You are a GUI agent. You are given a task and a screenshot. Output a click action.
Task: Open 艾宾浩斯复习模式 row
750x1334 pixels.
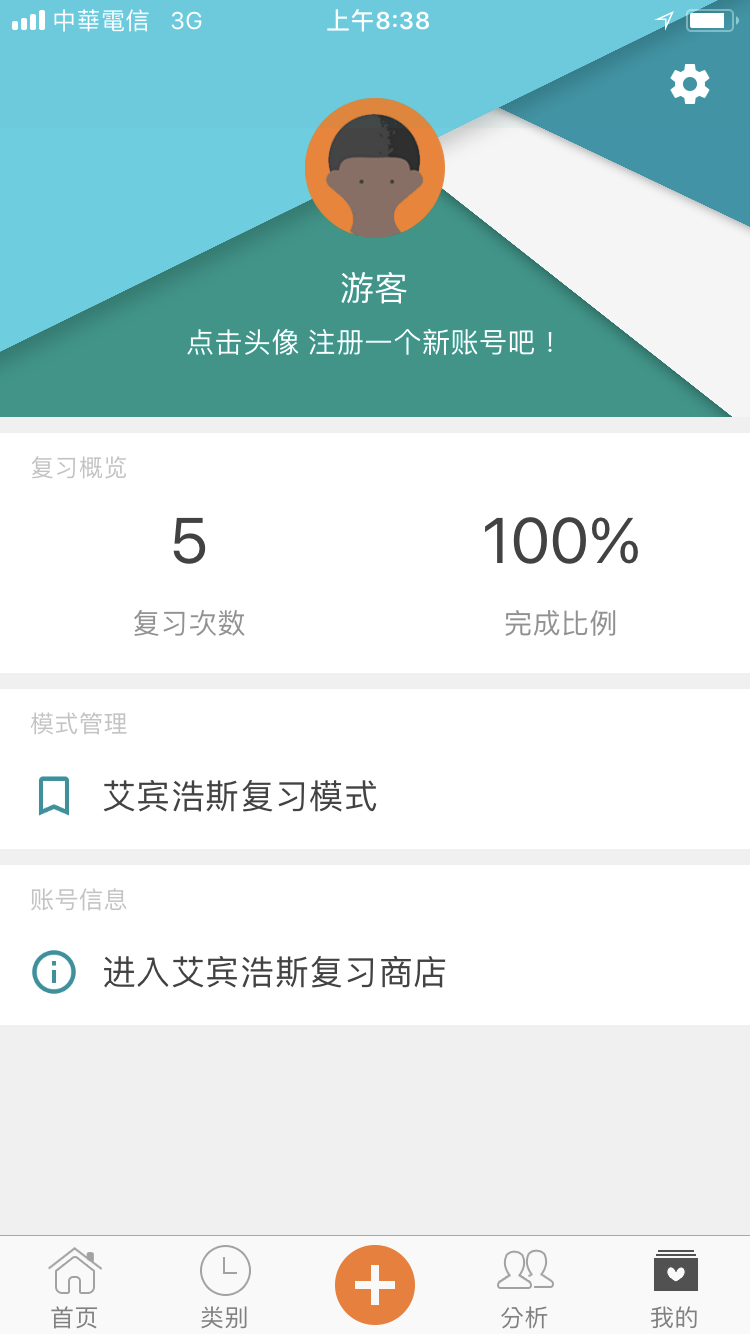click(375, 797)
